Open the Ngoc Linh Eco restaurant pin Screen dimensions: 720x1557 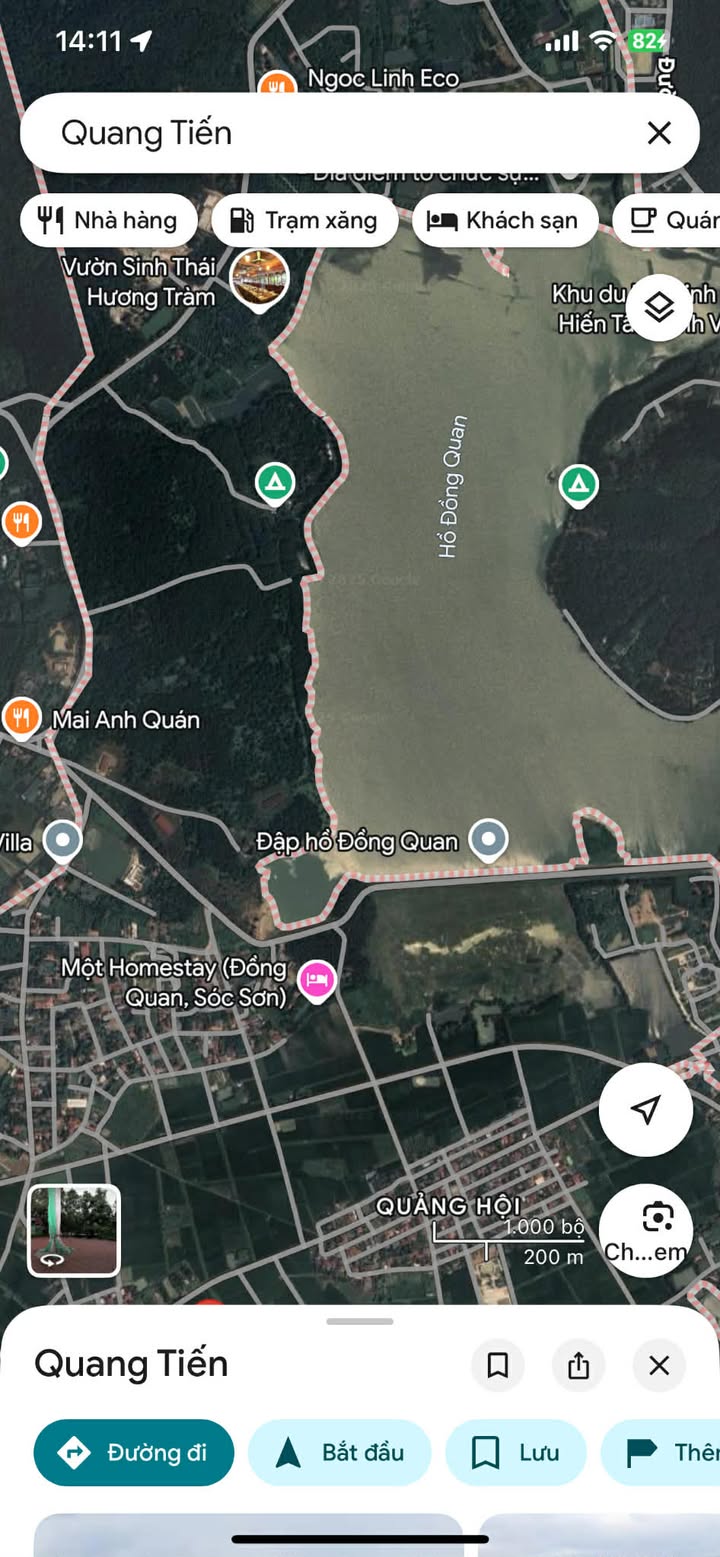(277, 87)
